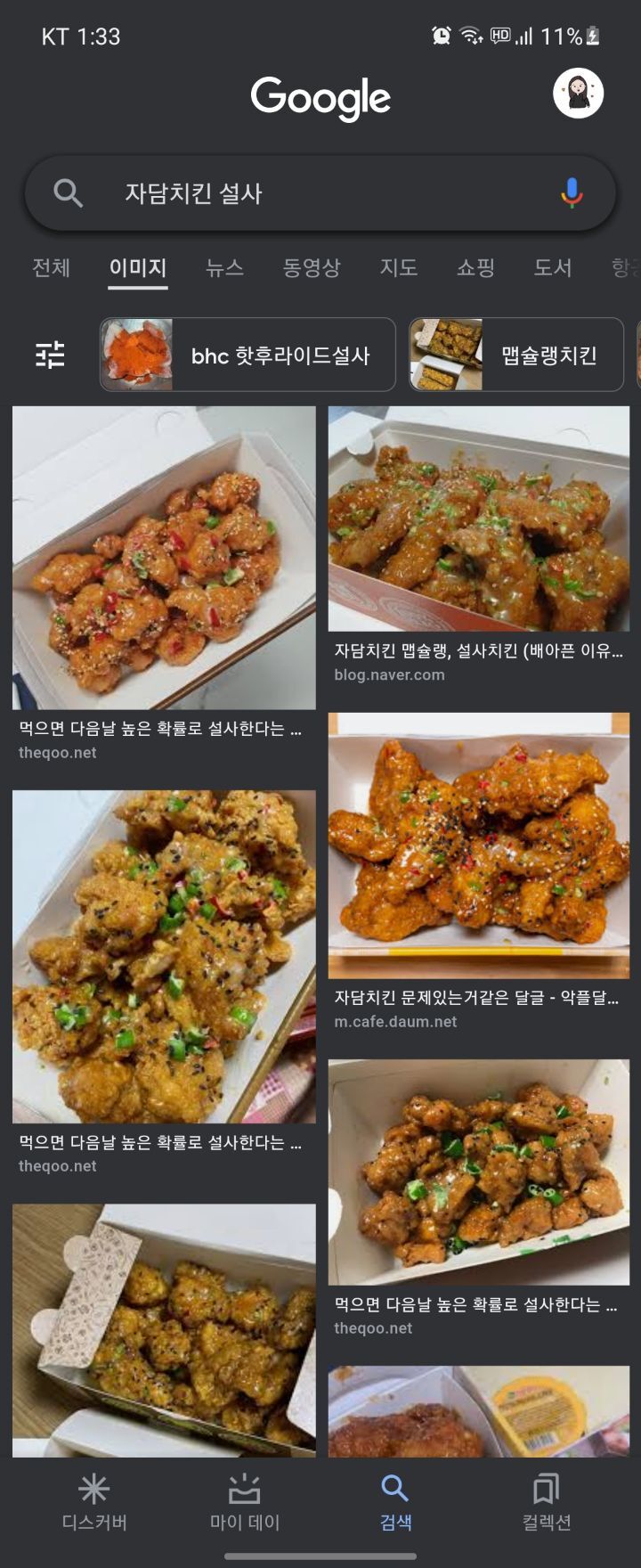The width and height of the screenshot is (641, 1568).
Task: Switch to the 도서 tab
Action: [x=552, y=267]
